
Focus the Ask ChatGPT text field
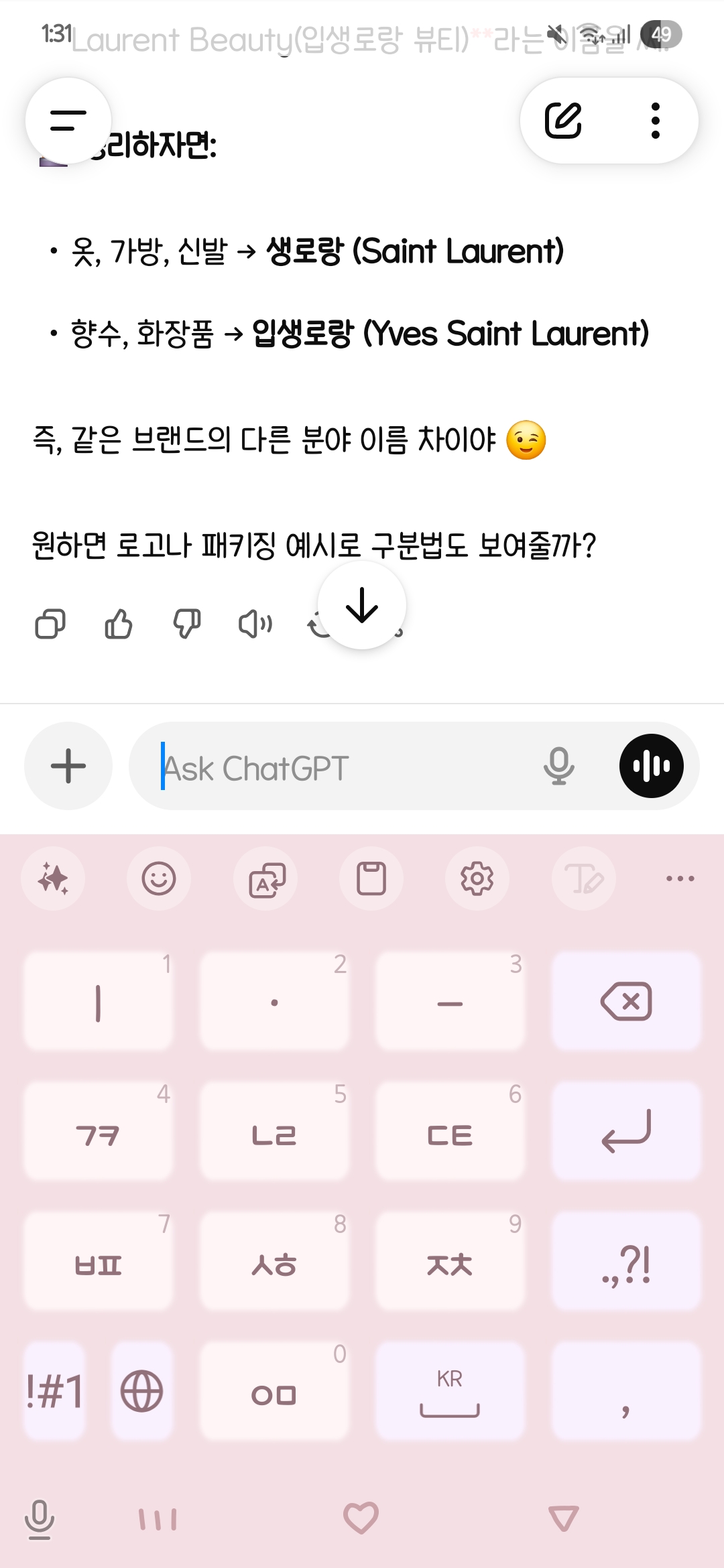pos(335,767)
